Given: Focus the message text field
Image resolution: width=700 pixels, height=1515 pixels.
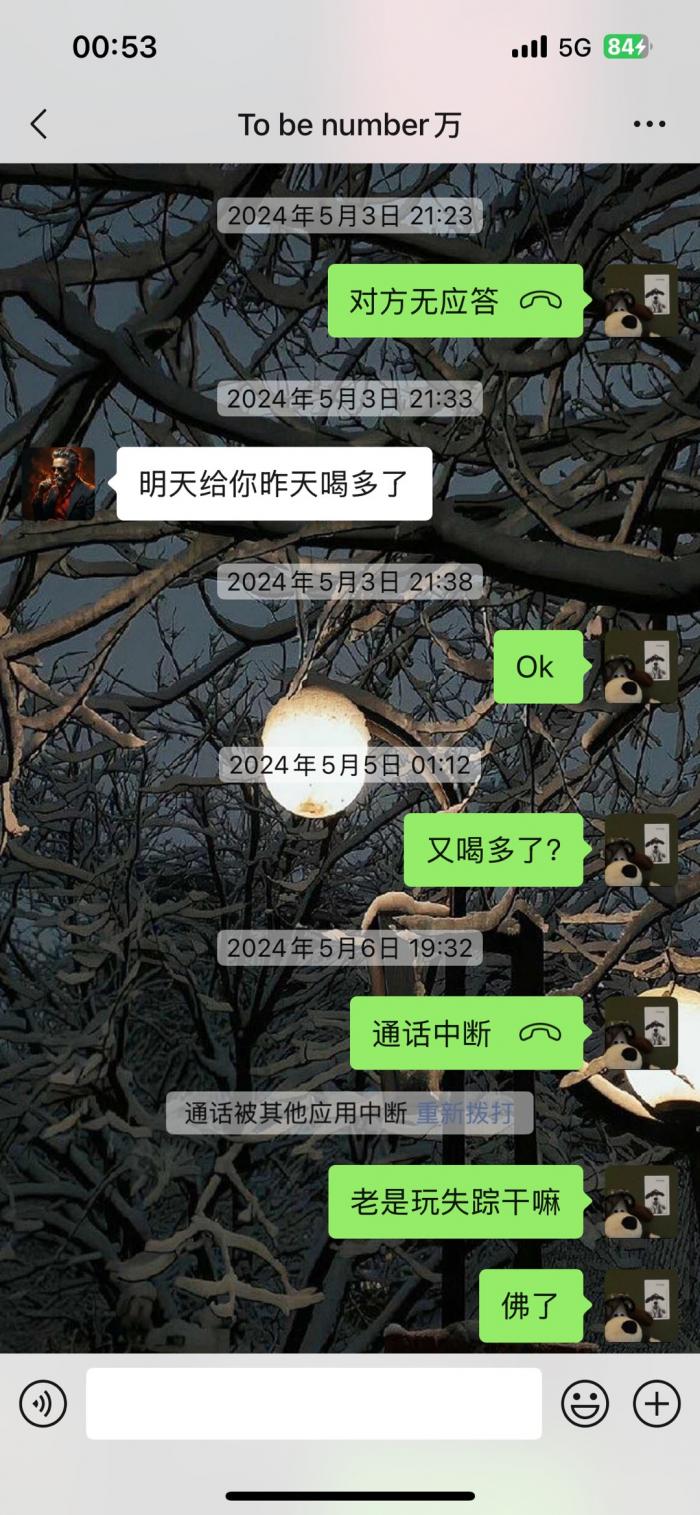Looking at the screenshot, I should coord(313,1404).
